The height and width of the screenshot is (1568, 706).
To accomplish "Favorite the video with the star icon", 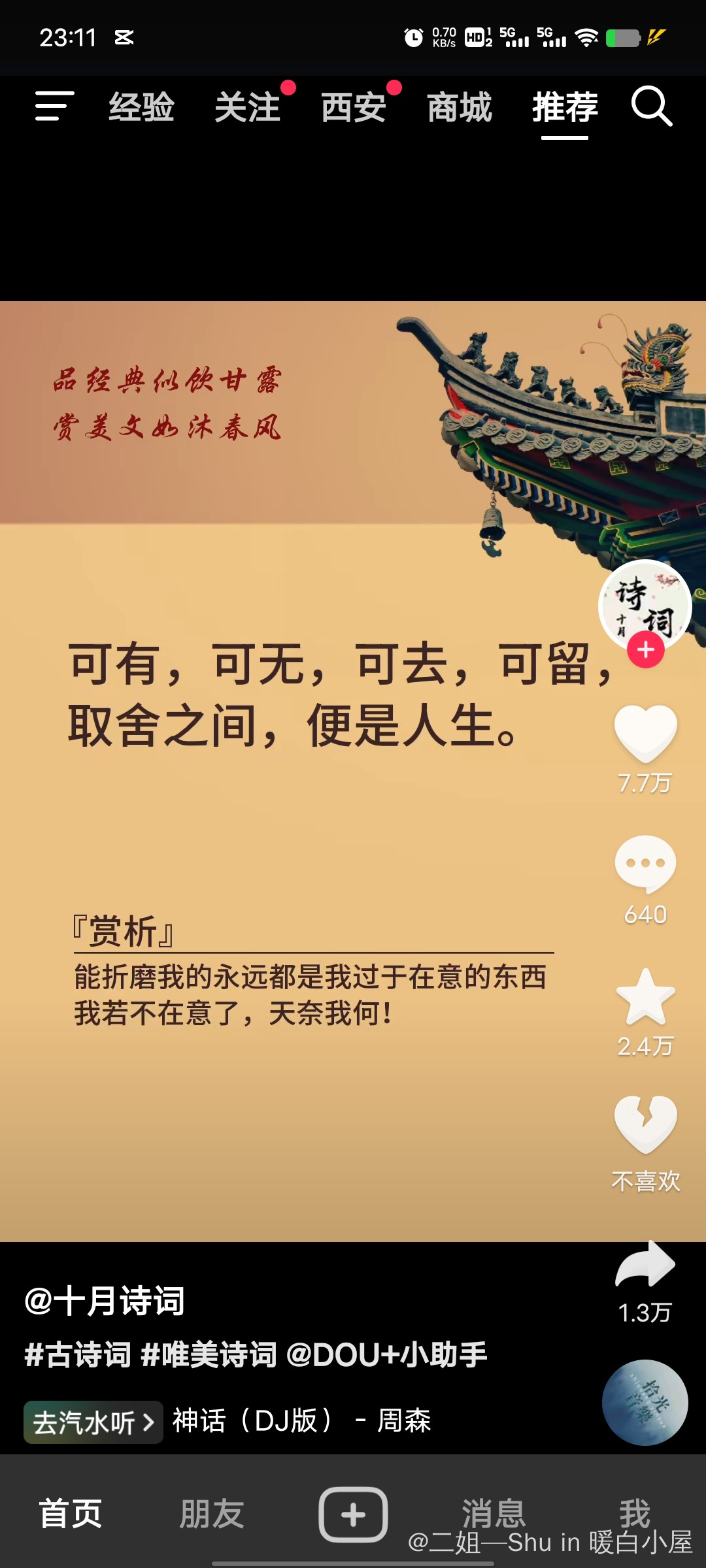I will tap(645, 997).
